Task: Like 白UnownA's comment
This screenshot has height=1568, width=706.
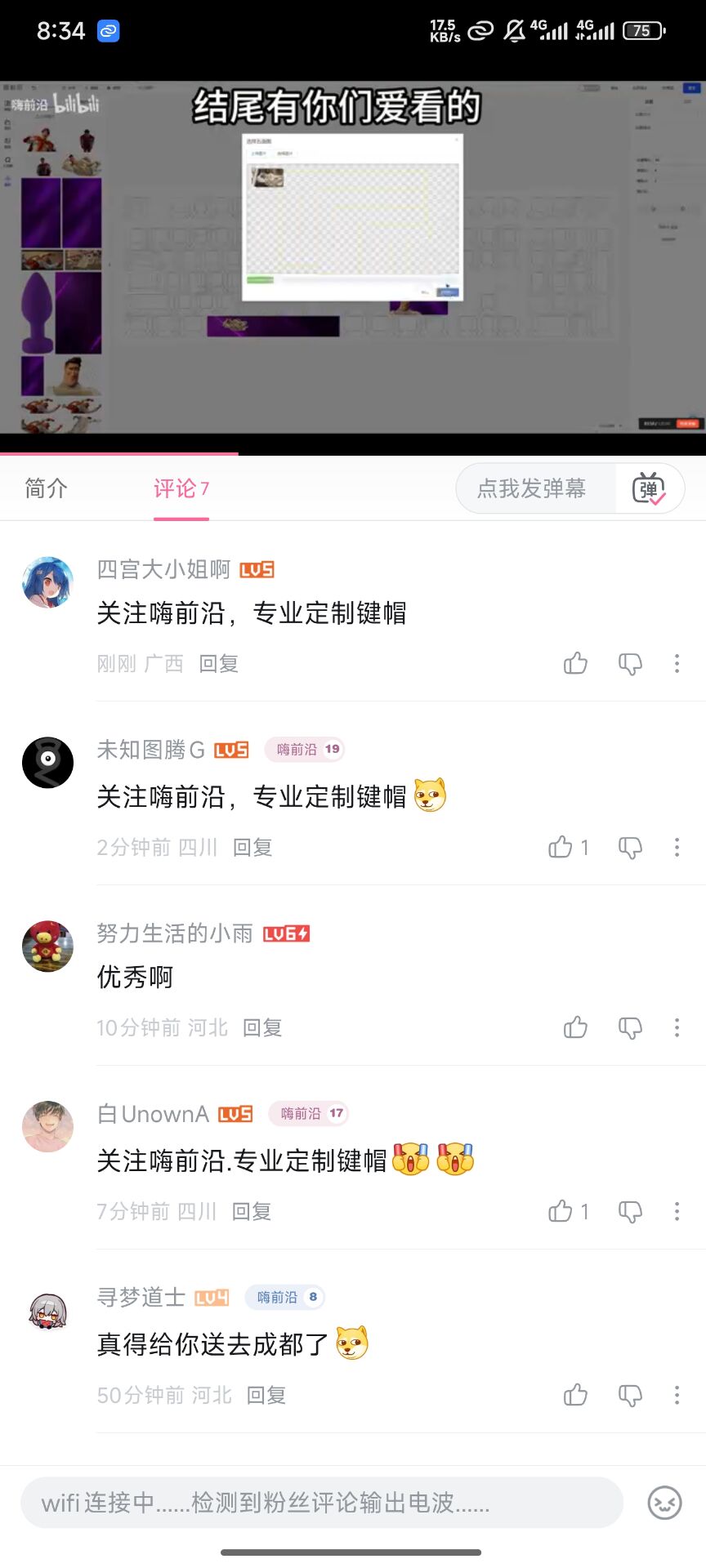Action: click(561, 1210)
